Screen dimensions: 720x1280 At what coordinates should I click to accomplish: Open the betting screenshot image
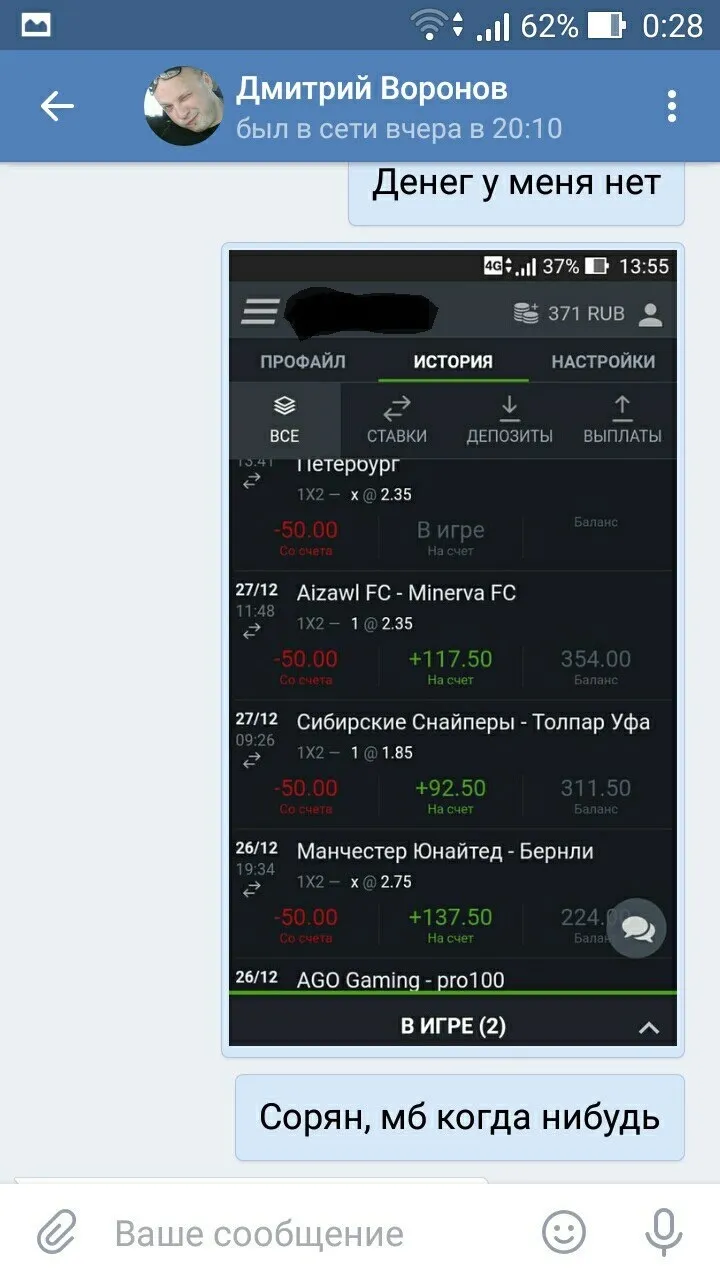pos(453,649)
